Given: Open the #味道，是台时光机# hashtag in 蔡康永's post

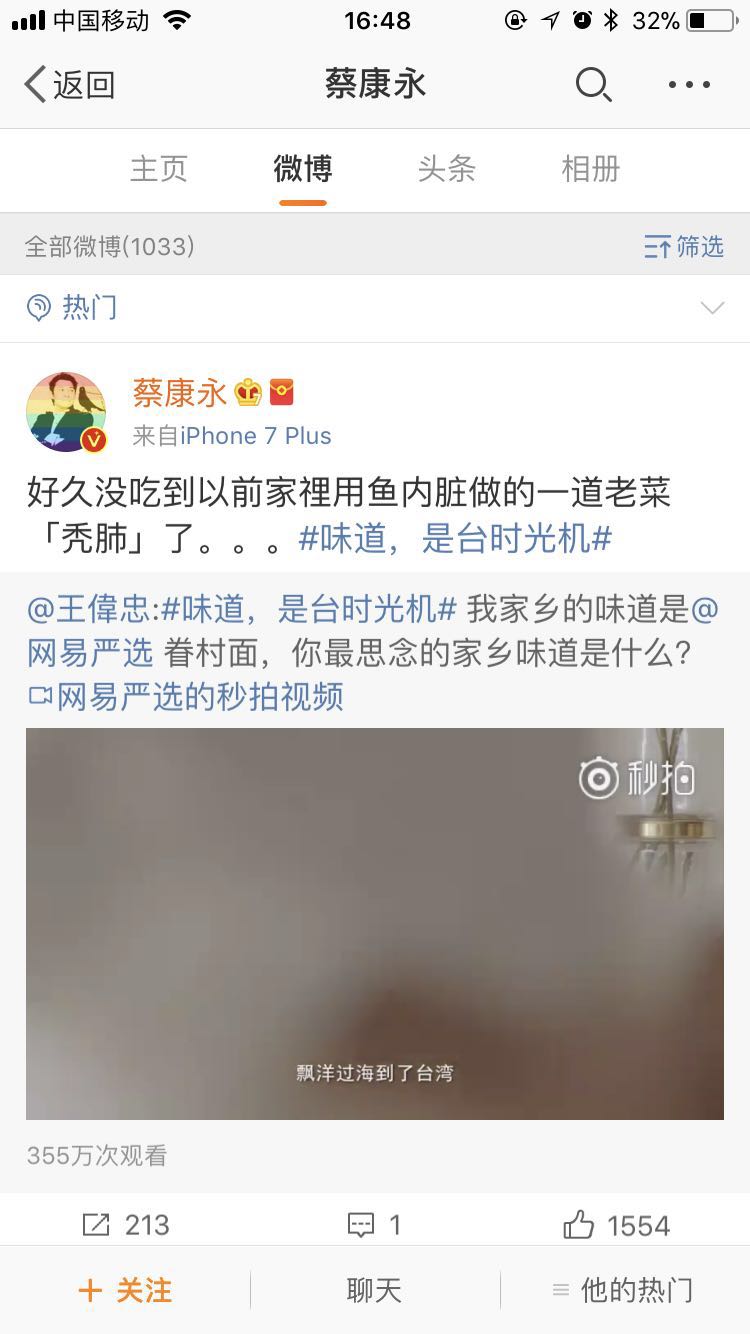Looking at the screenshot, I should coord(455,540).
